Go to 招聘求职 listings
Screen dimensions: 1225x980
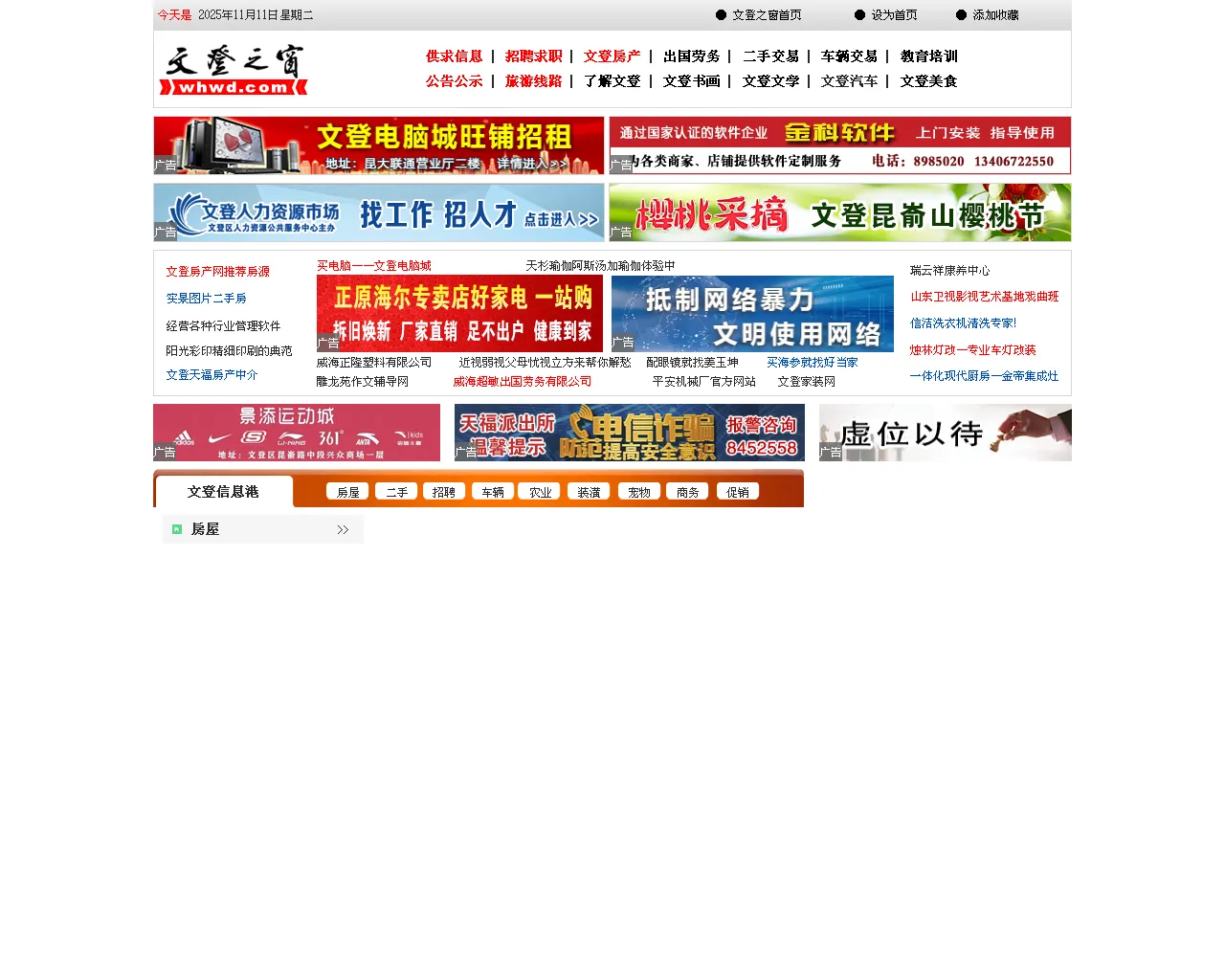pyautogui.click(x=533, y=56)
